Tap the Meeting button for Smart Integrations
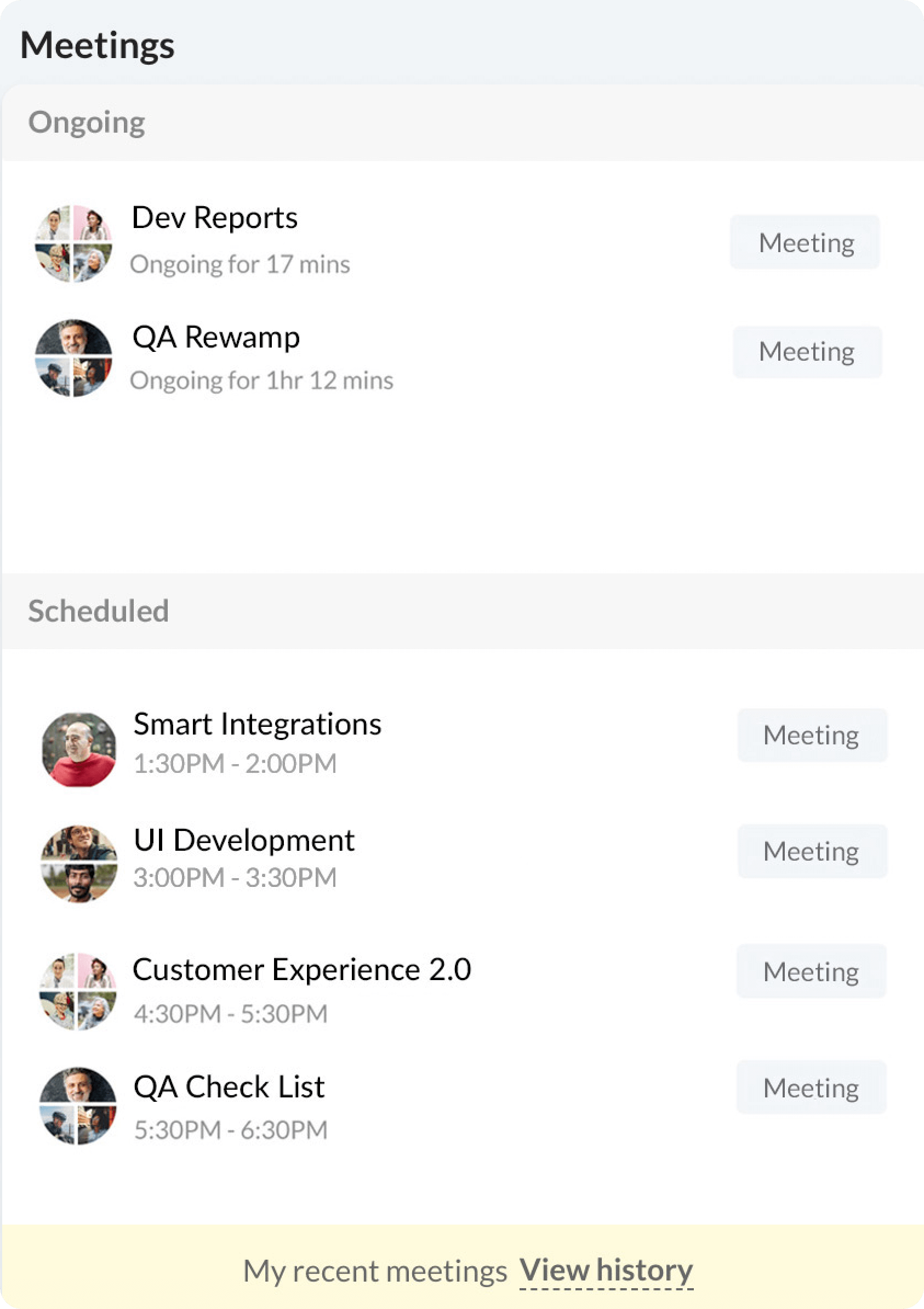The height and width of the screenshot is (1309, 924). (812, 735)
